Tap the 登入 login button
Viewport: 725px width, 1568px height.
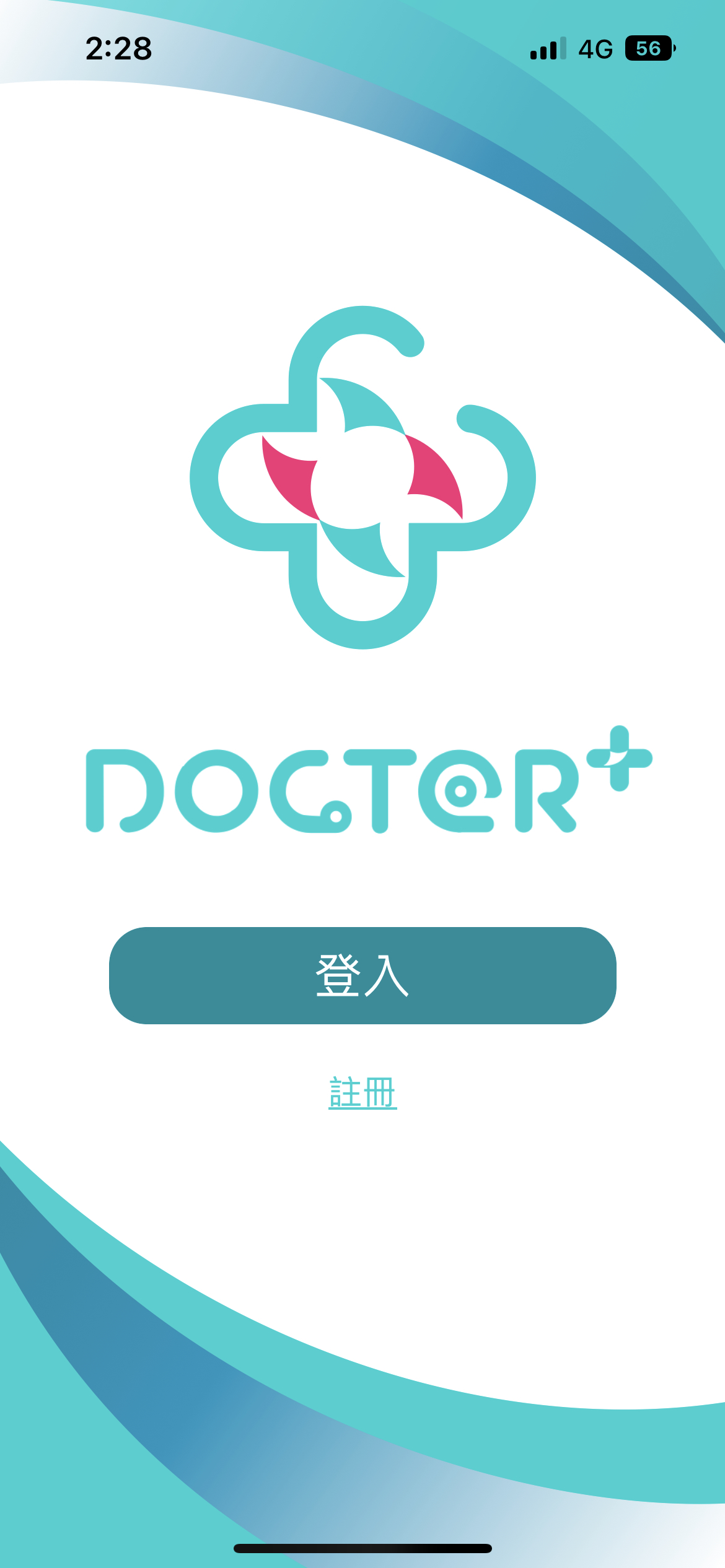(x=362, y=975)
